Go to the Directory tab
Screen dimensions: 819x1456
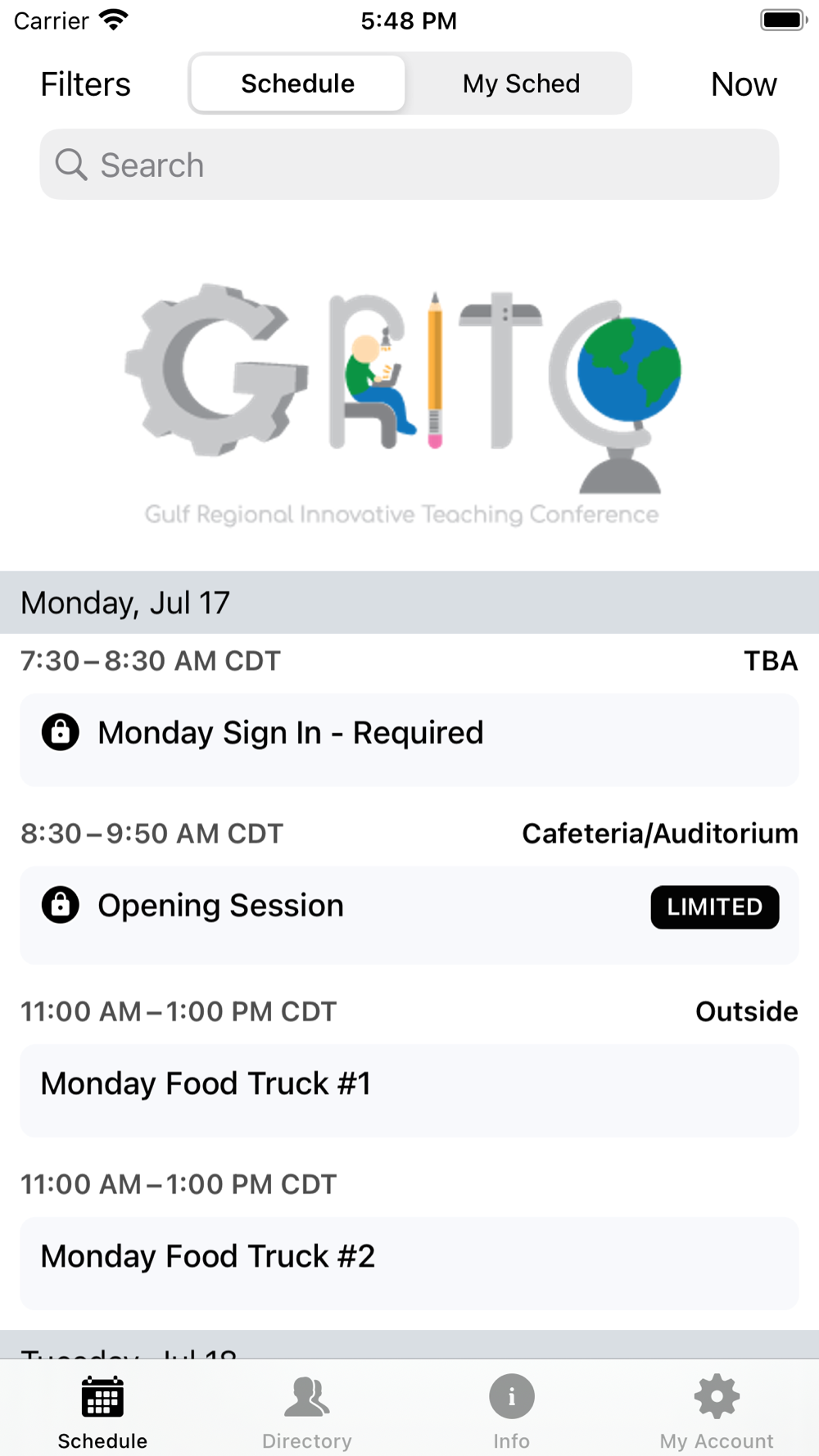(307, 1411)
